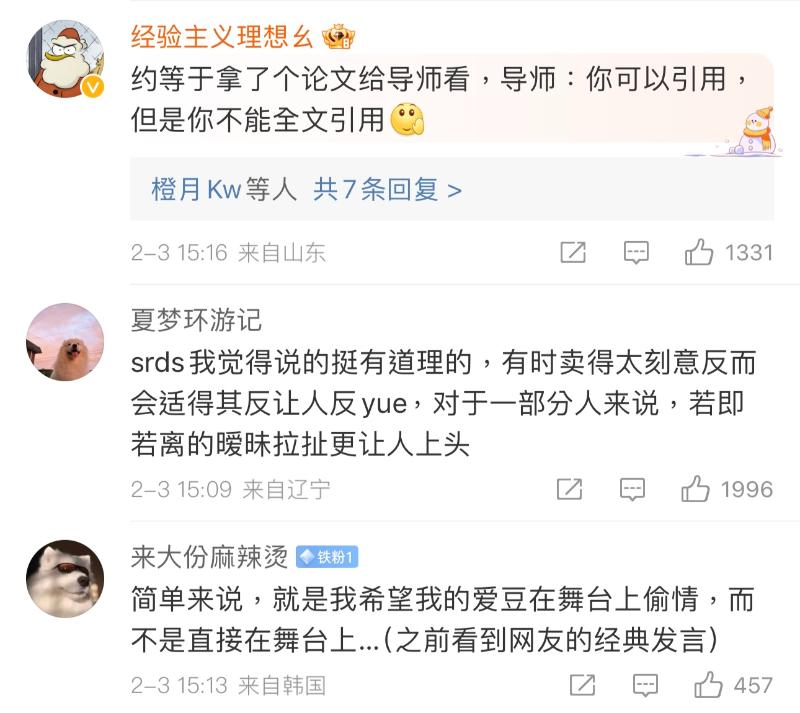Repost 经验主义理想幺's comment

pyautogui.click(x=572, y=252)
